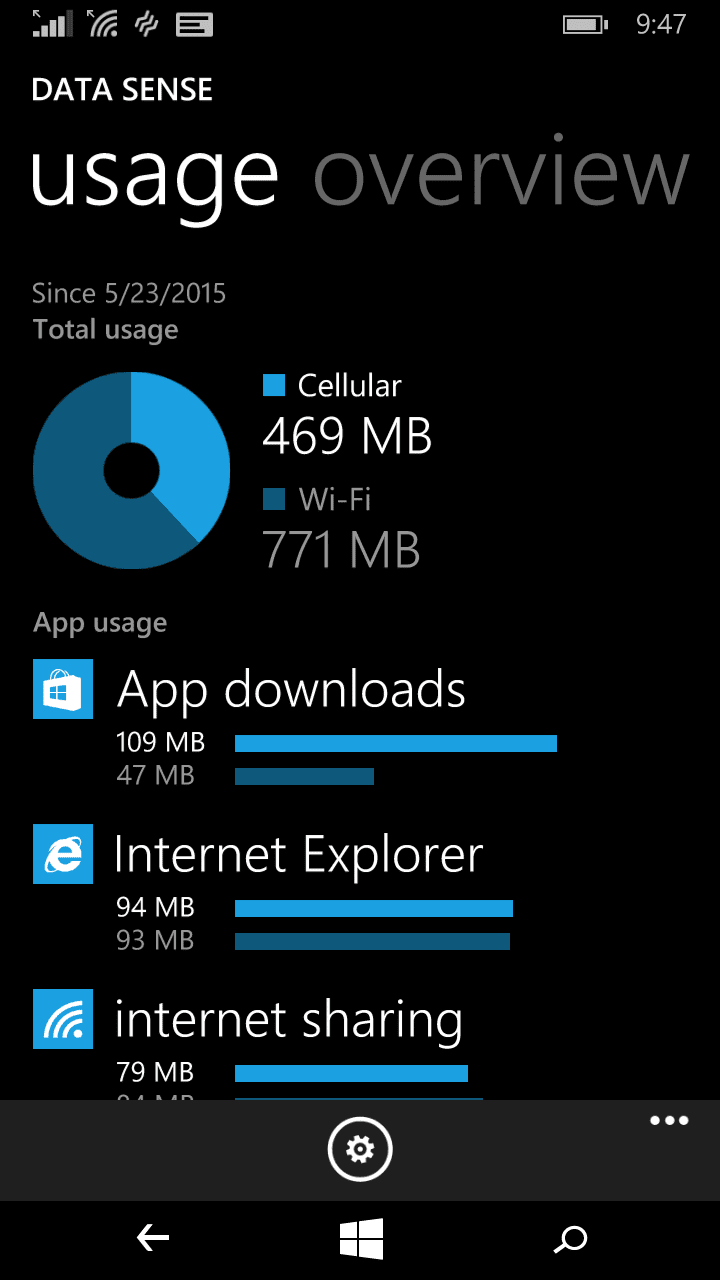This screenshot has width=720, height=1280.
Task: Switch to the overview pivot
Action: (501, 176)
